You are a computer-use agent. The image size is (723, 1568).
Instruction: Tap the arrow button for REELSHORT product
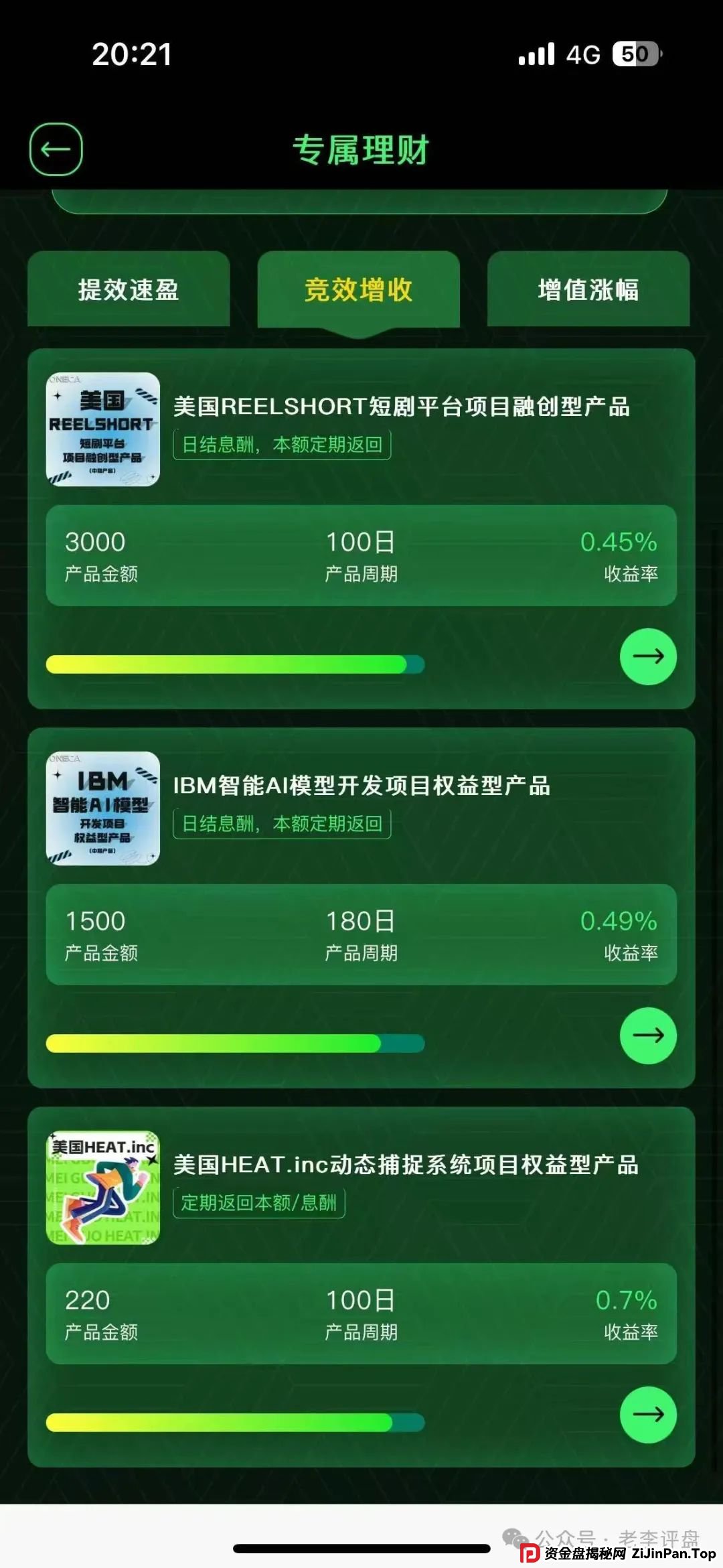(x=648, y=656)
